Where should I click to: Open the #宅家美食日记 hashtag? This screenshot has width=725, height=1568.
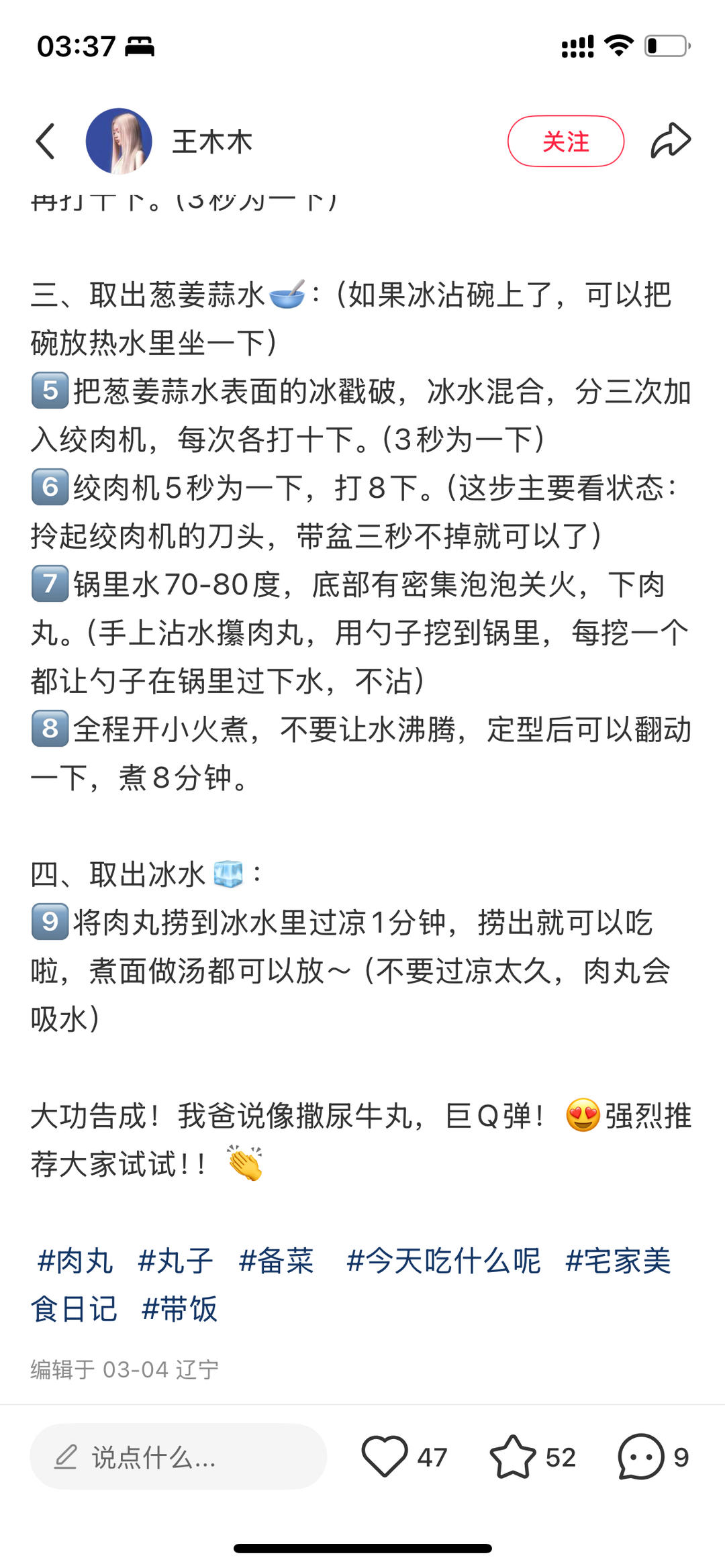click(x=618, y=1261)
